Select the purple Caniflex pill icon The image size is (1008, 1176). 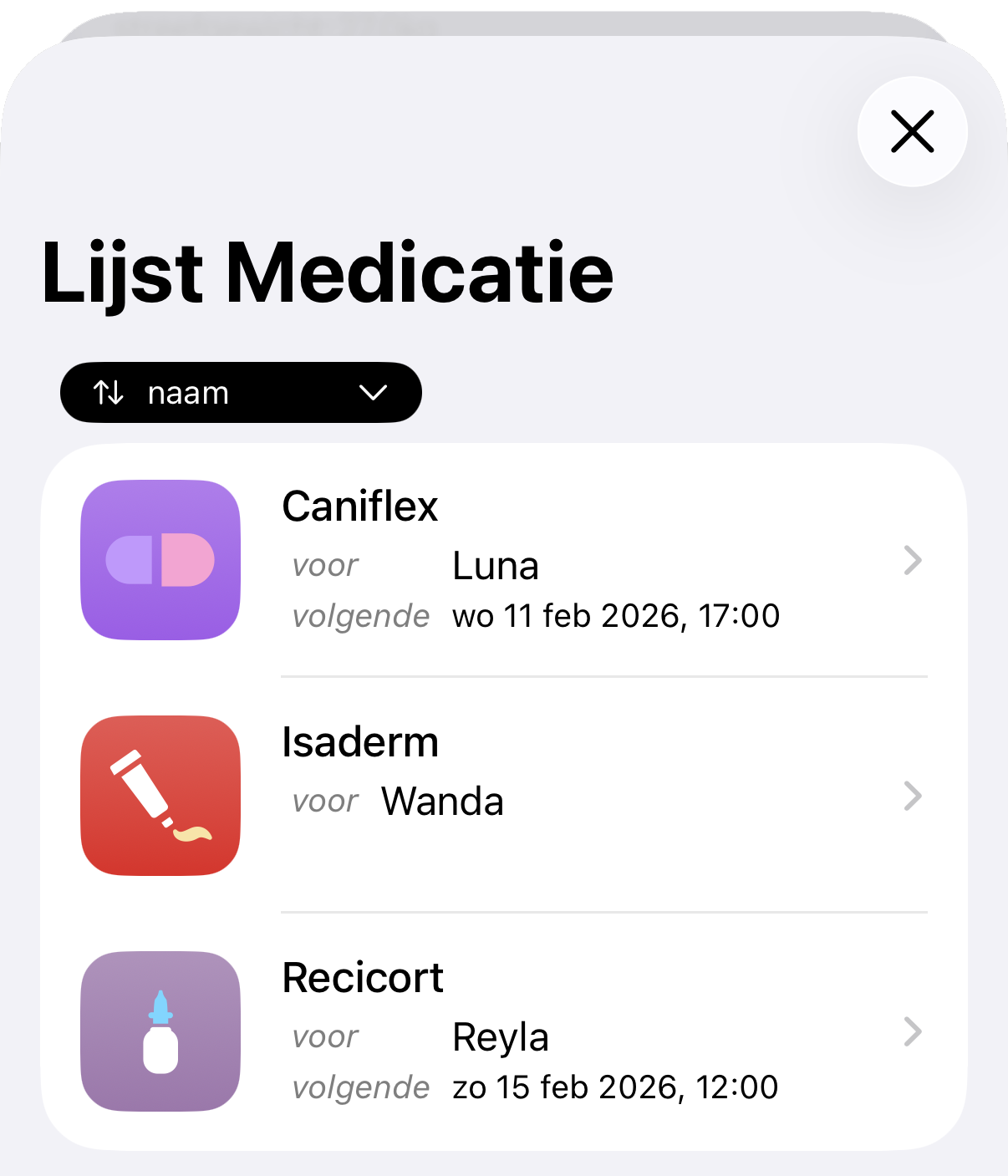point(160,561)
